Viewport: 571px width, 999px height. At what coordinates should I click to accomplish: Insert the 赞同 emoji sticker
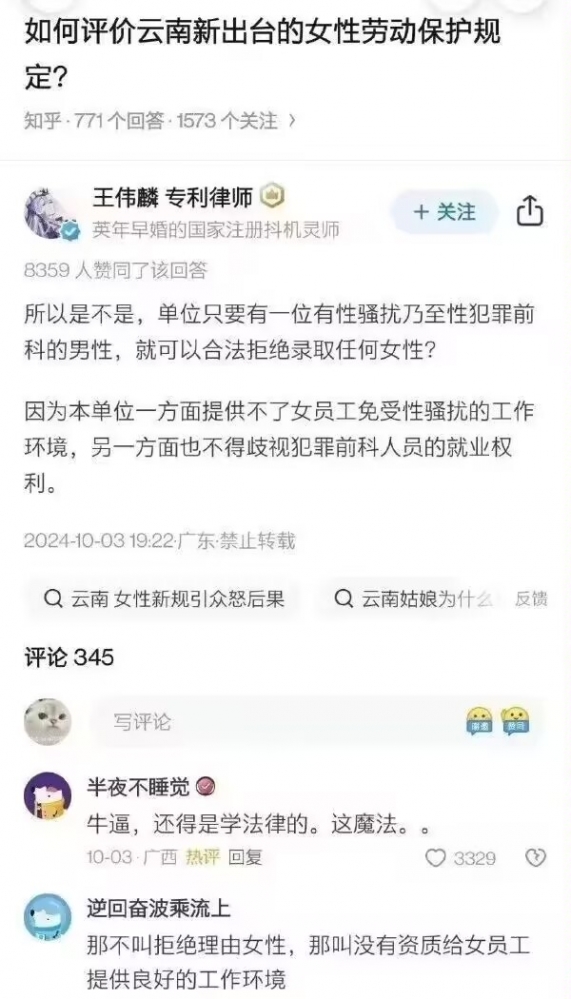[x=516, y=722]
